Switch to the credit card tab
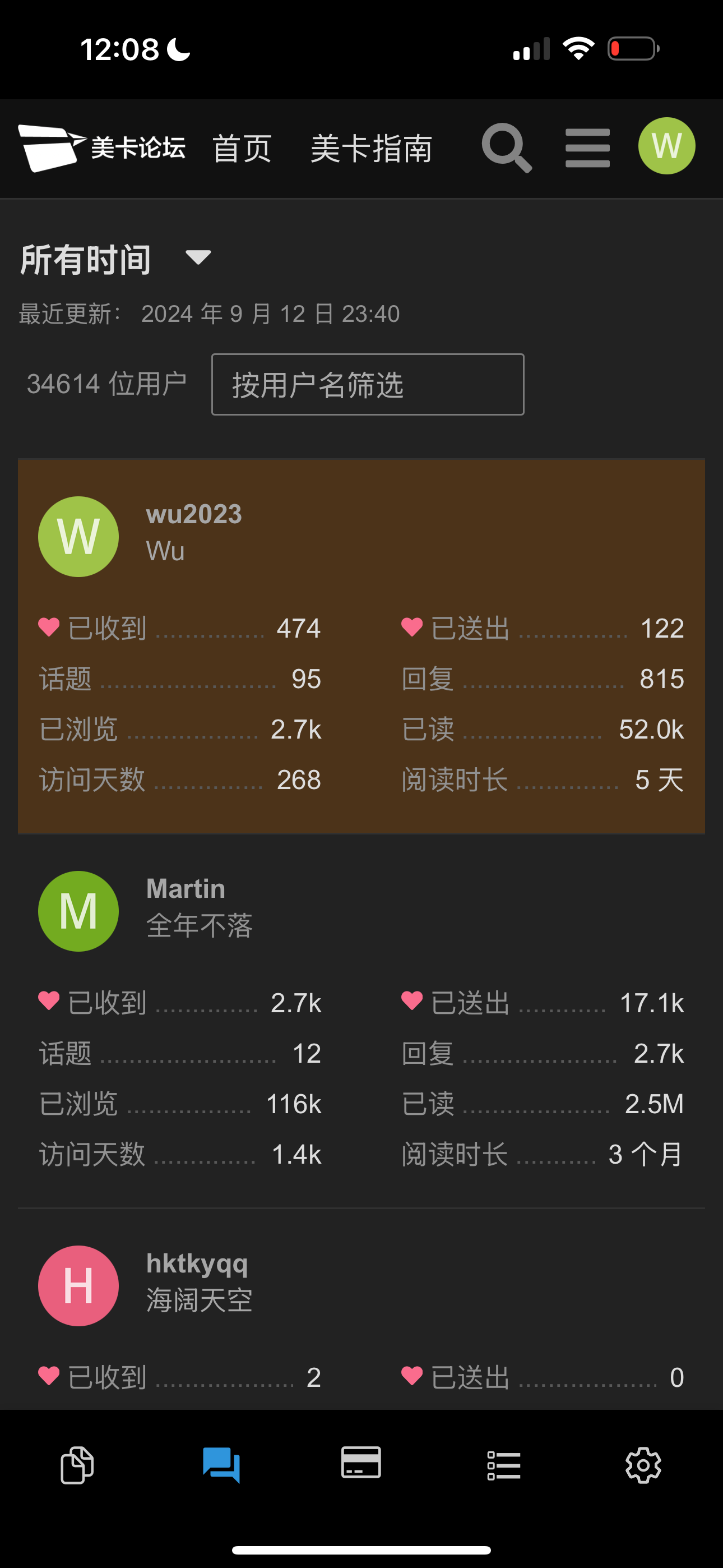The image size is (723, 1568). 361,1463
